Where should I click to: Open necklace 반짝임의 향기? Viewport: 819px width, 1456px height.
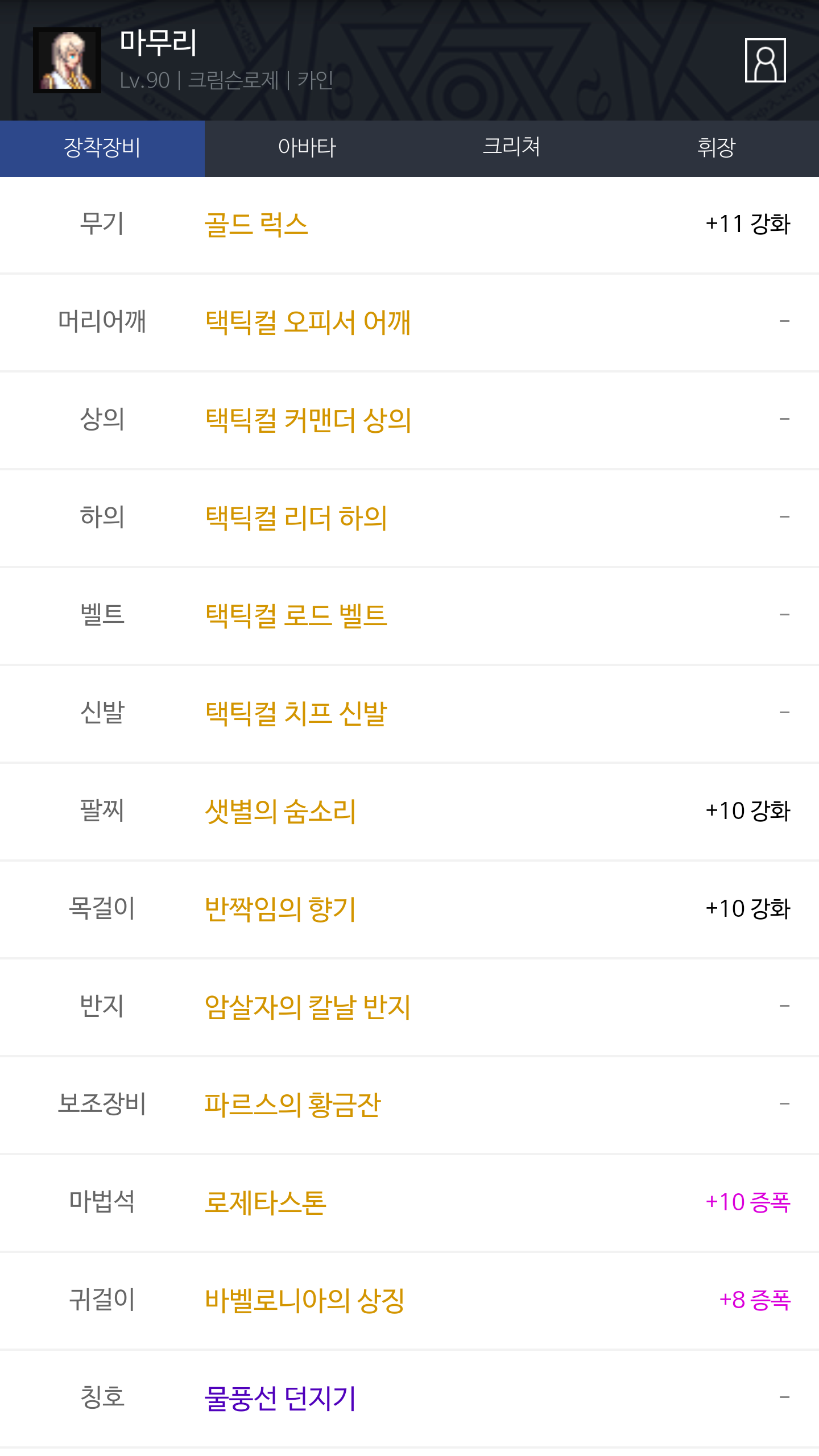(409, 909)
